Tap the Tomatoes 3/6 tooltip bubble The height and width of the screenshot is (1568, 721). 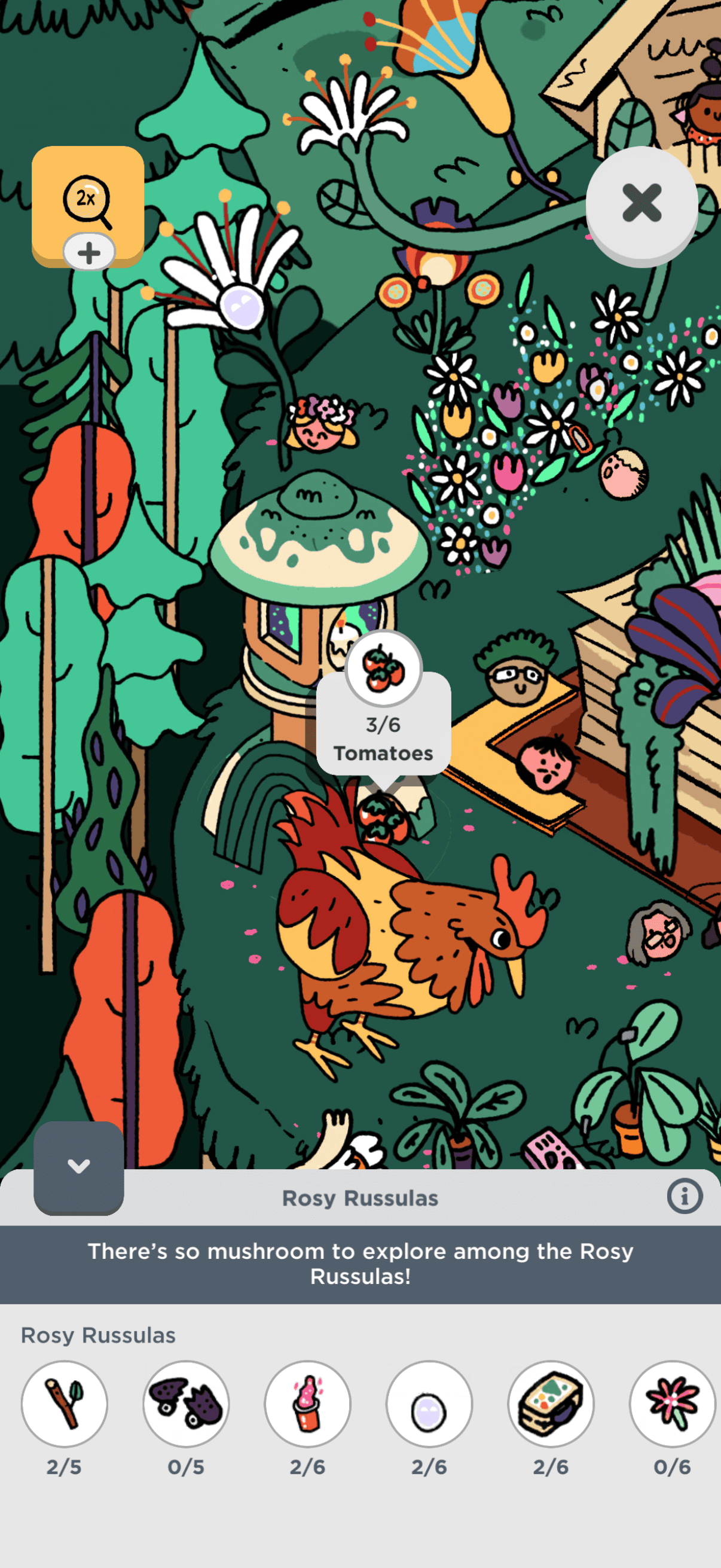coord(383,724)
